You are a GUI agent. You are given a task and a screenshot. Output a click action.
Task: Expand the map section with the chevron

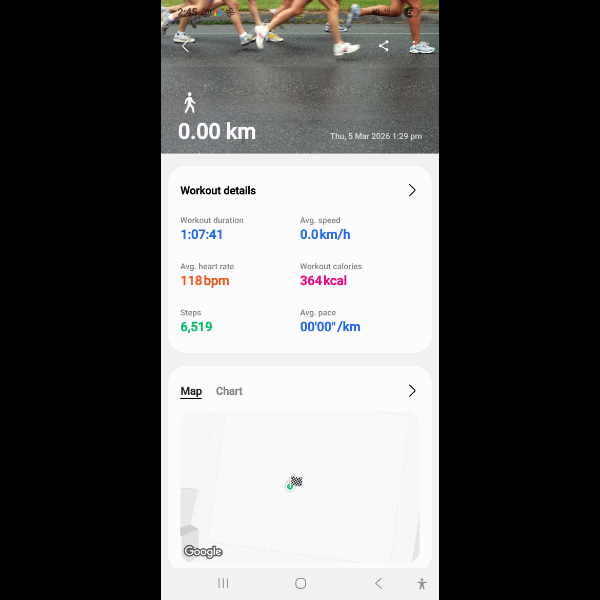[411, 391]
